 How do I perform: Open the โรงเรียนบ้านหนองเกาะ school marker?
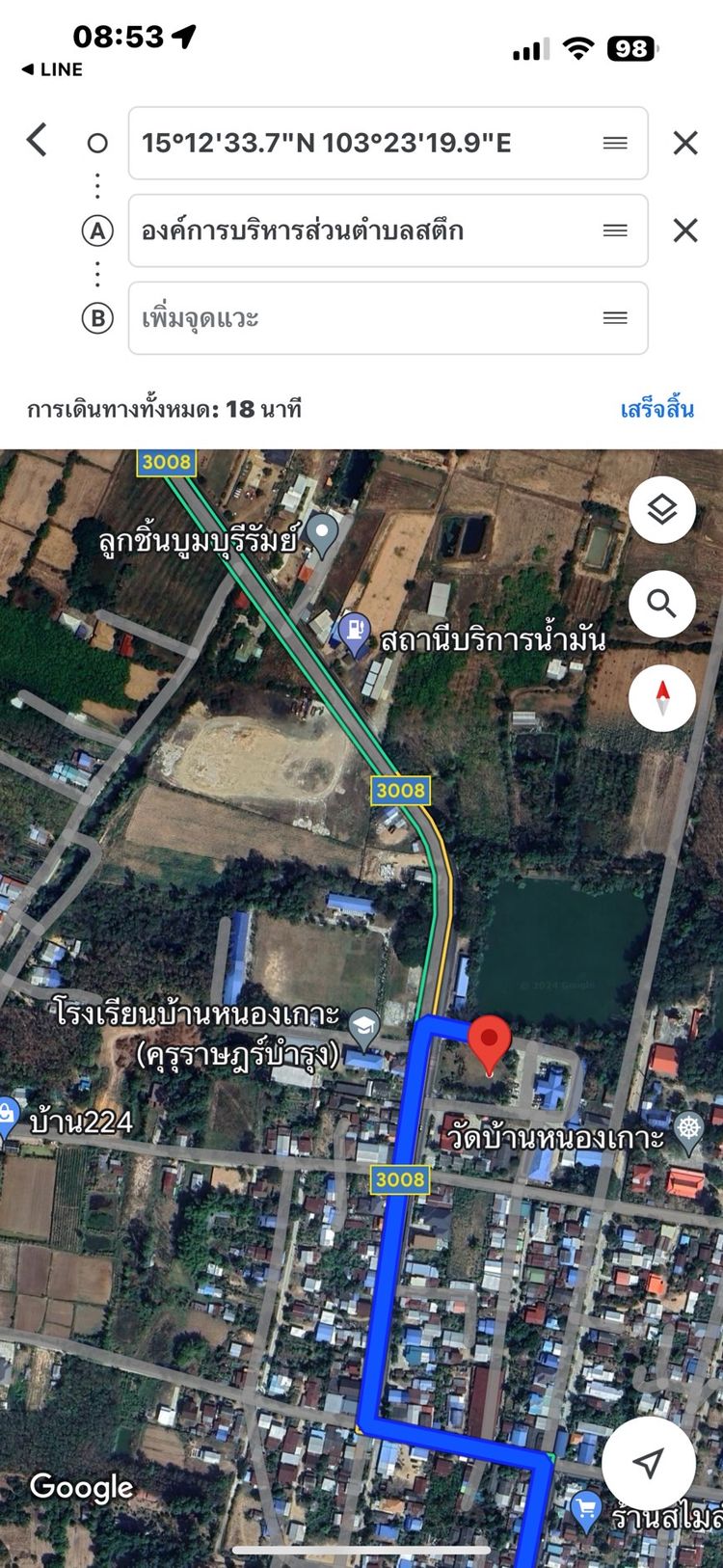(x=363, y=1026)
